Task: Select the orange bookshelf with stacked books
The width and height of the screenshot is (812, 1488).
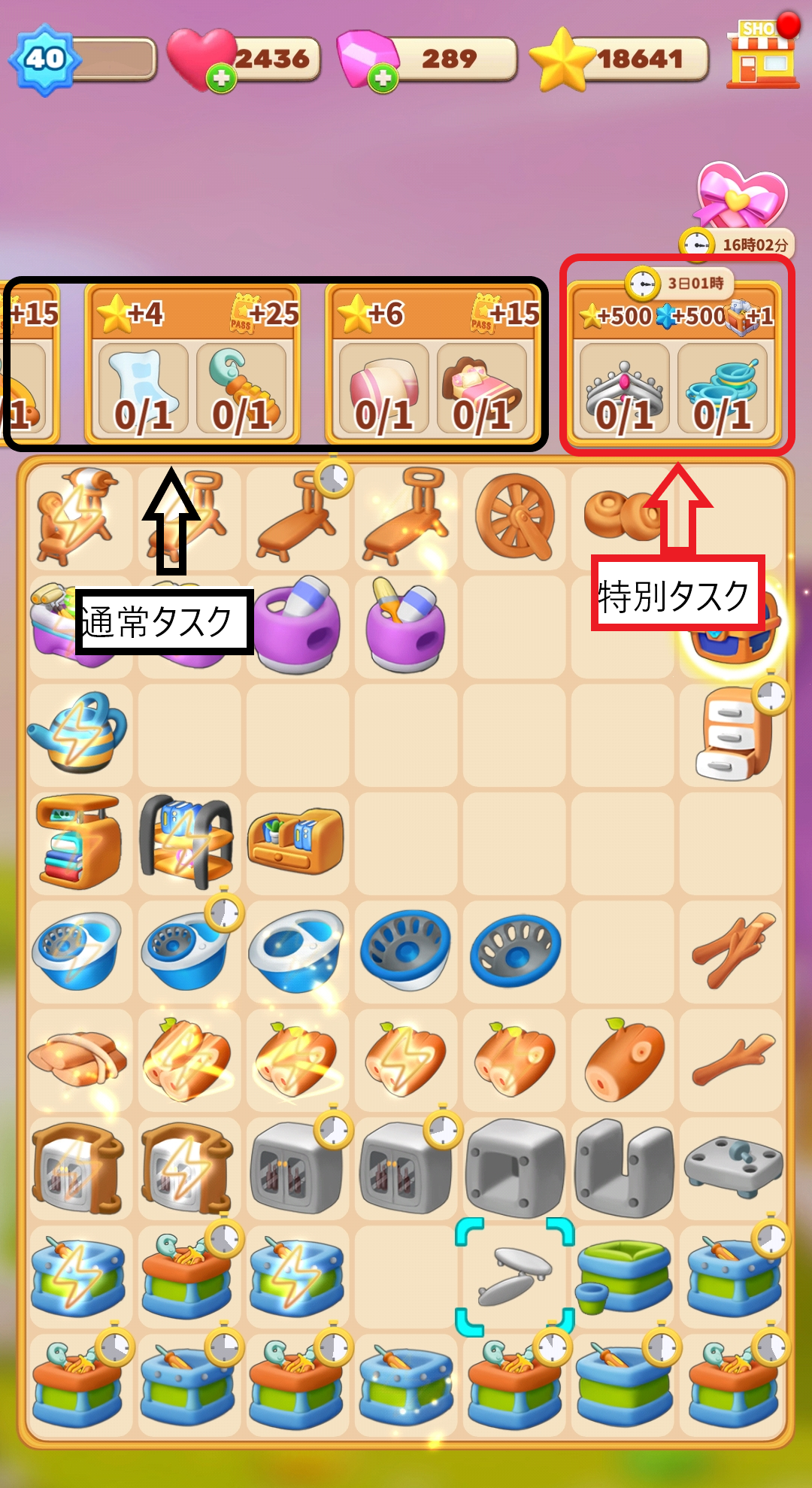Action: [78, 841]
